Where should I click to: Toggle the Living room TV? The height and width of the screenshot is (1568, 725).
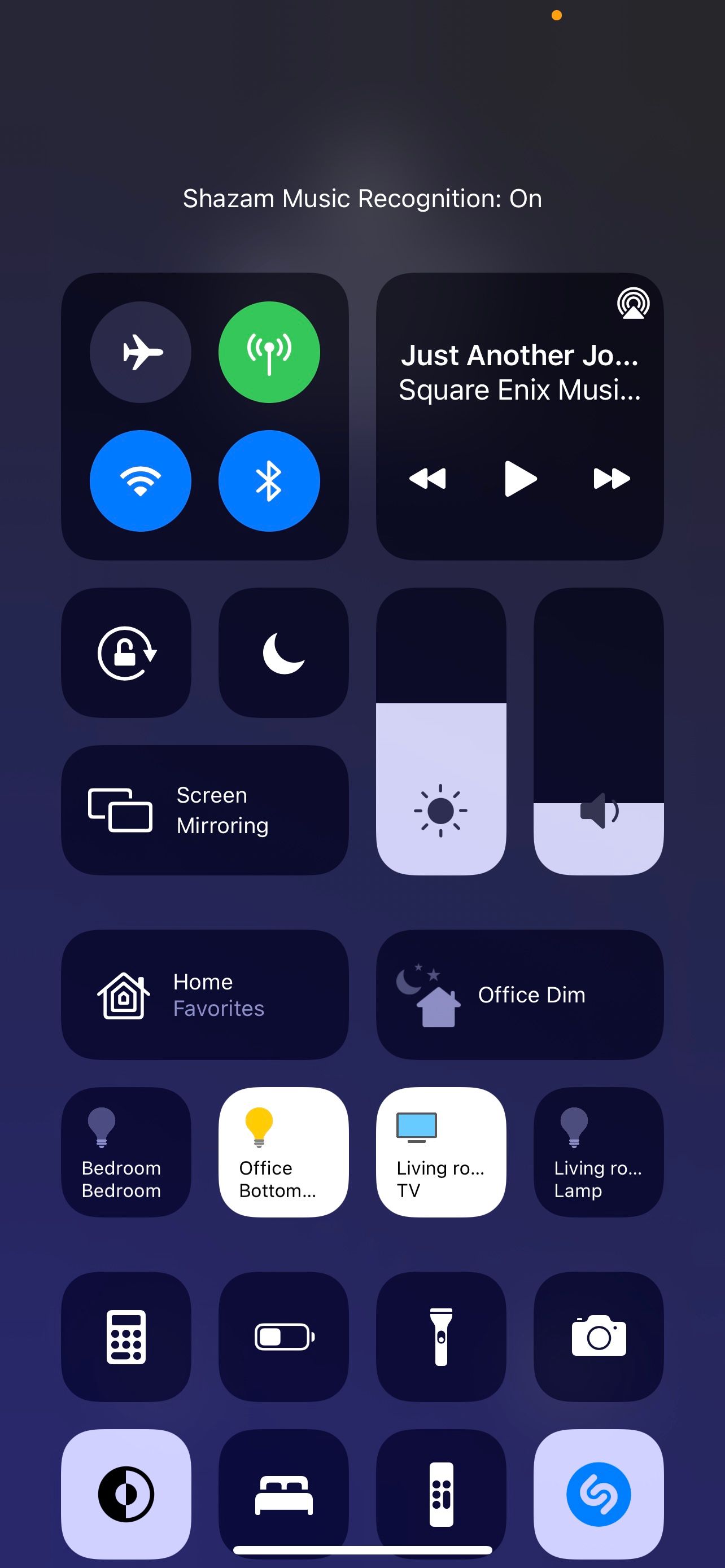pyautogui.click(x=442, y=1152)
